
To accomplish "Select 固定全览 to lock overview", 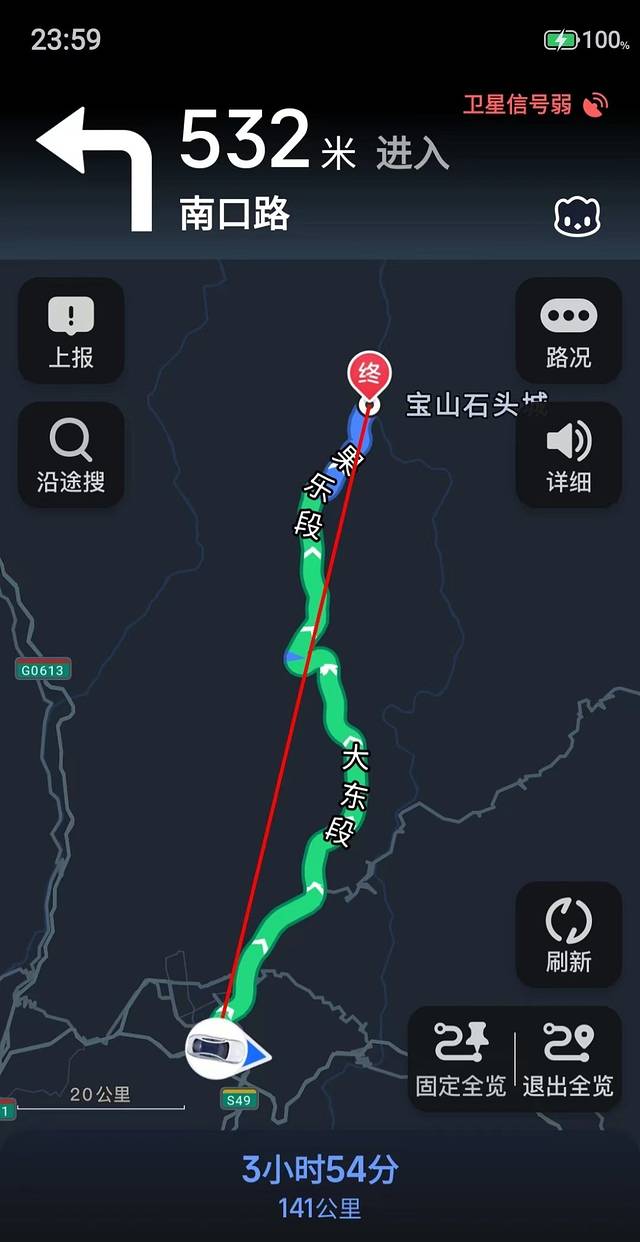I will 461,1059.
